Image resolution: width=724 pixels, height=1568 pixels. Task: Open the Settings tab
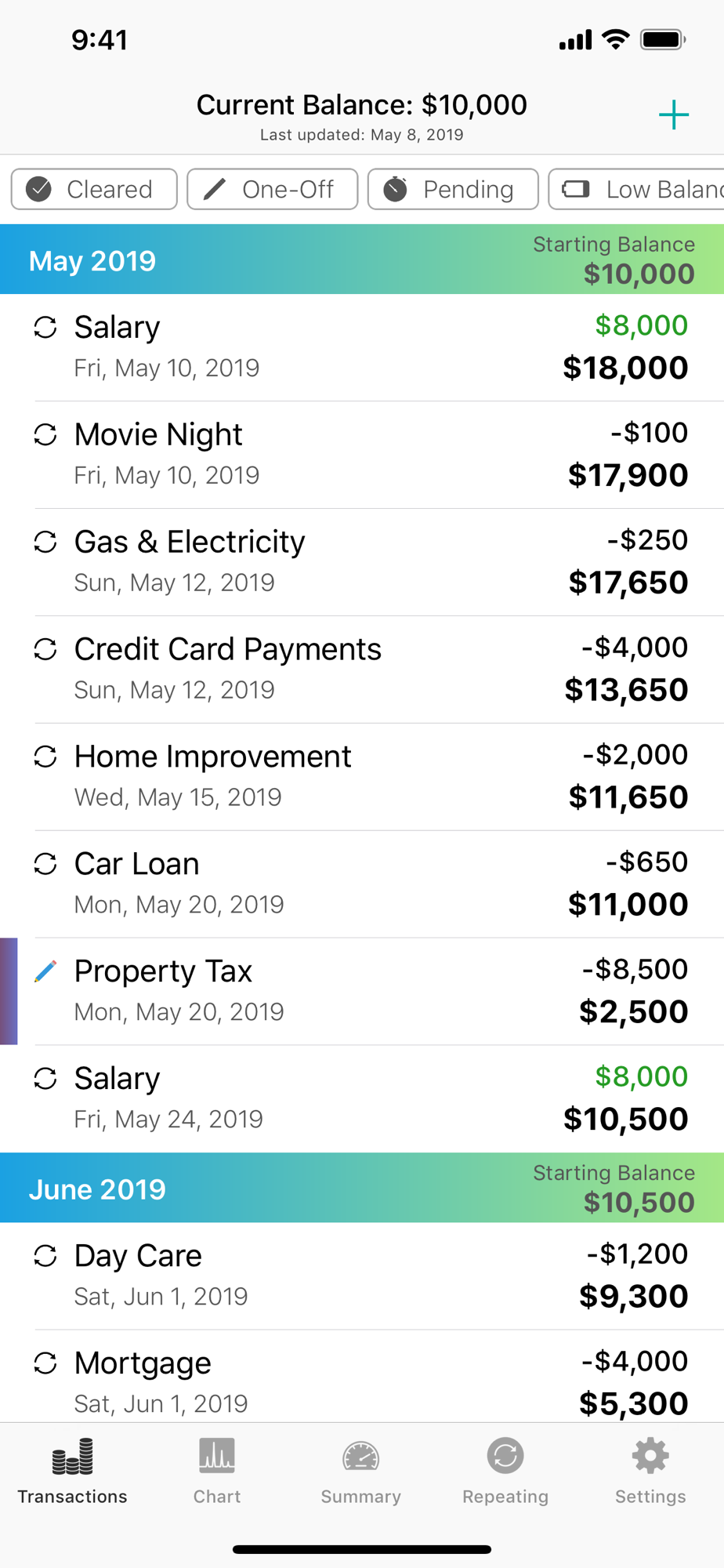point(650,1472)
